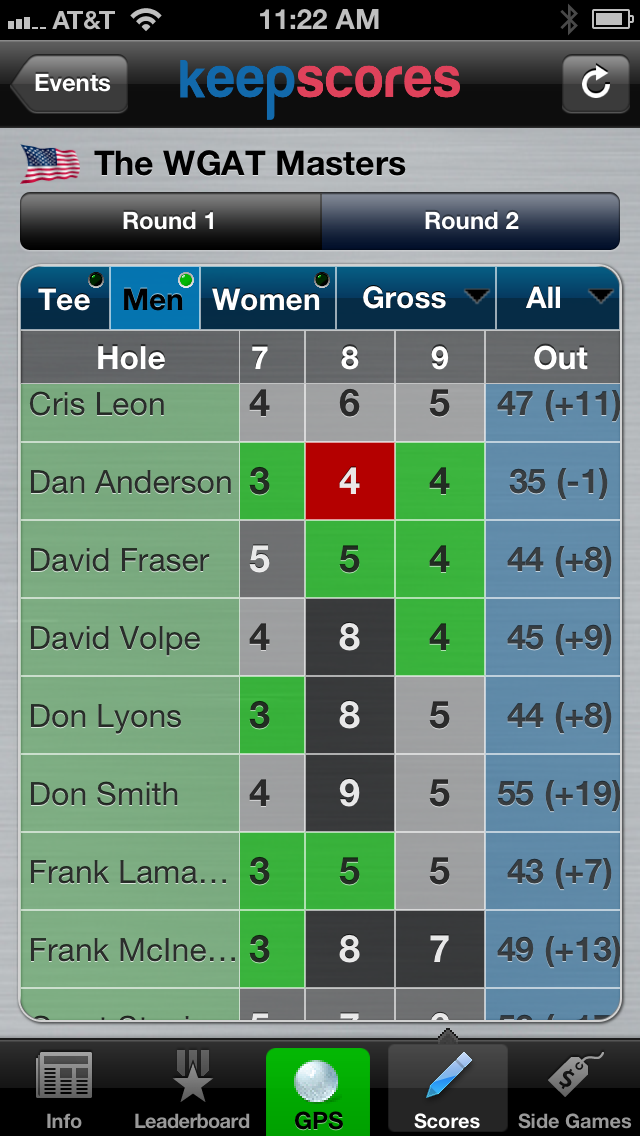
Task: Open the GPS tab
Action: click(318, 1090)
